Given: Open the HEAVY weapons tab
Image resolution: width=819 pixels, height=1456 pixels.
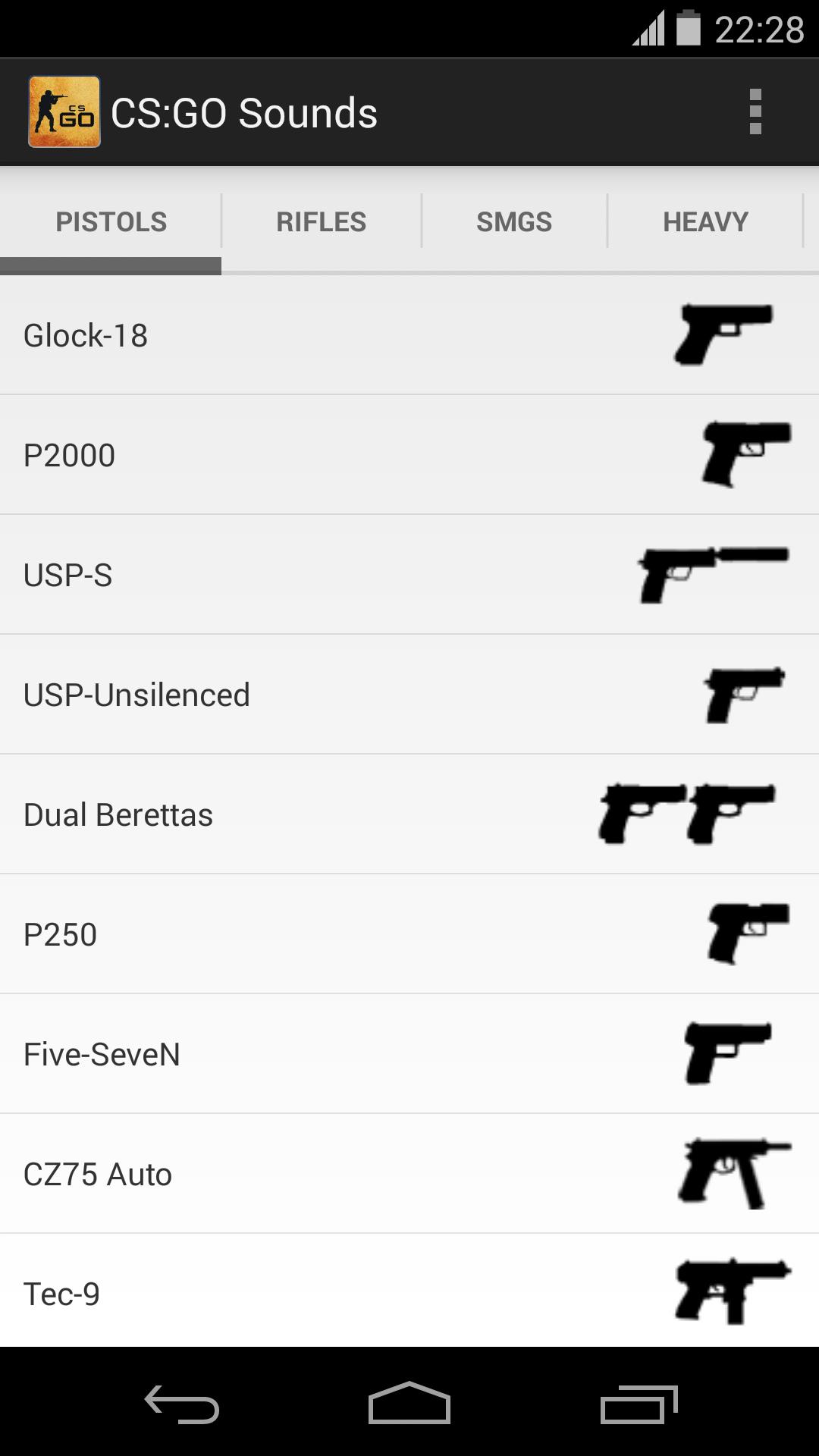Looking at the screenshot, I should 707,221.
